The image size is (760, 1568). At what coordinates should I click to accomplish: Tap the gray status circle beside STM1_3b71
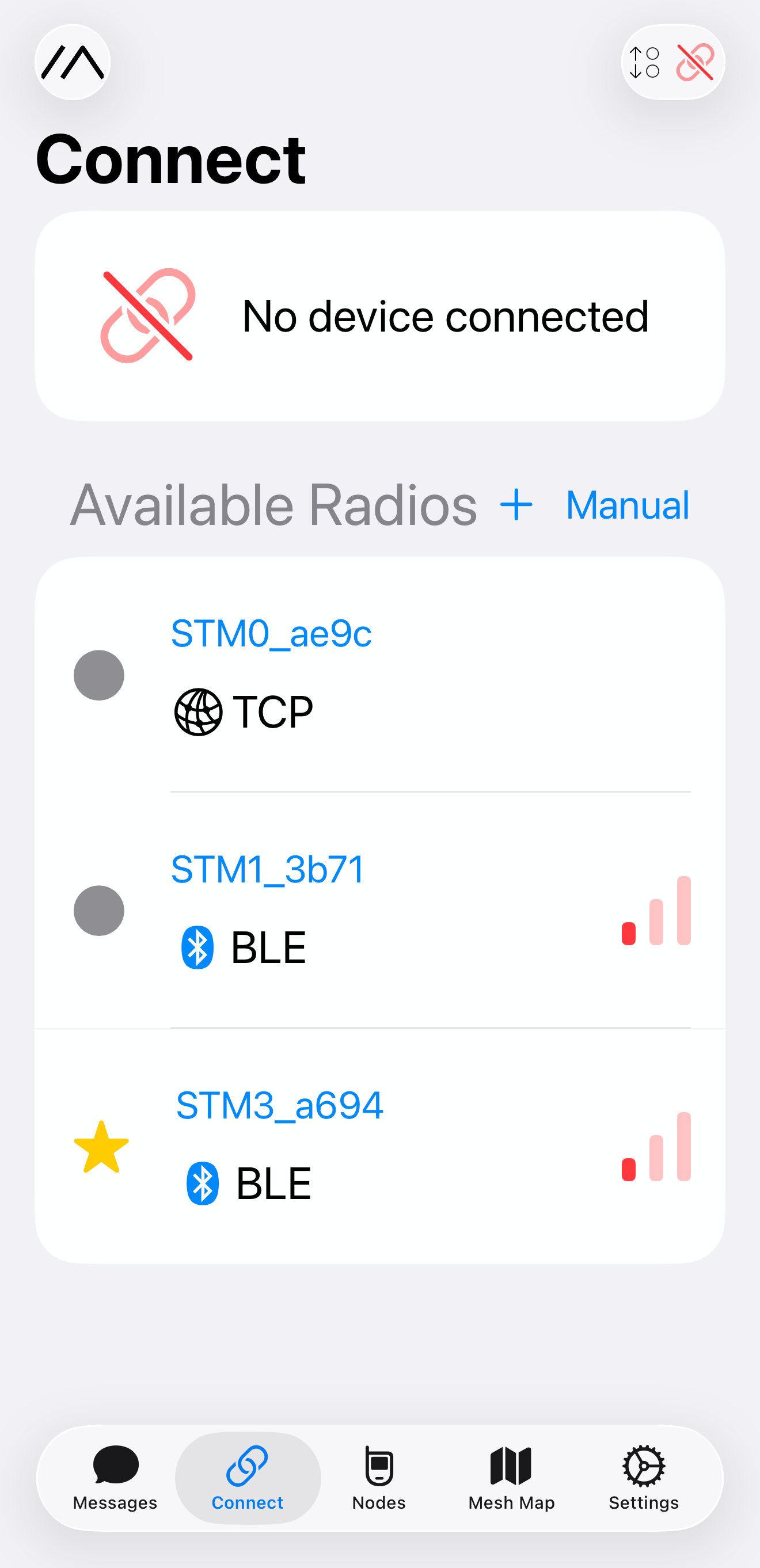click(99, 910)
